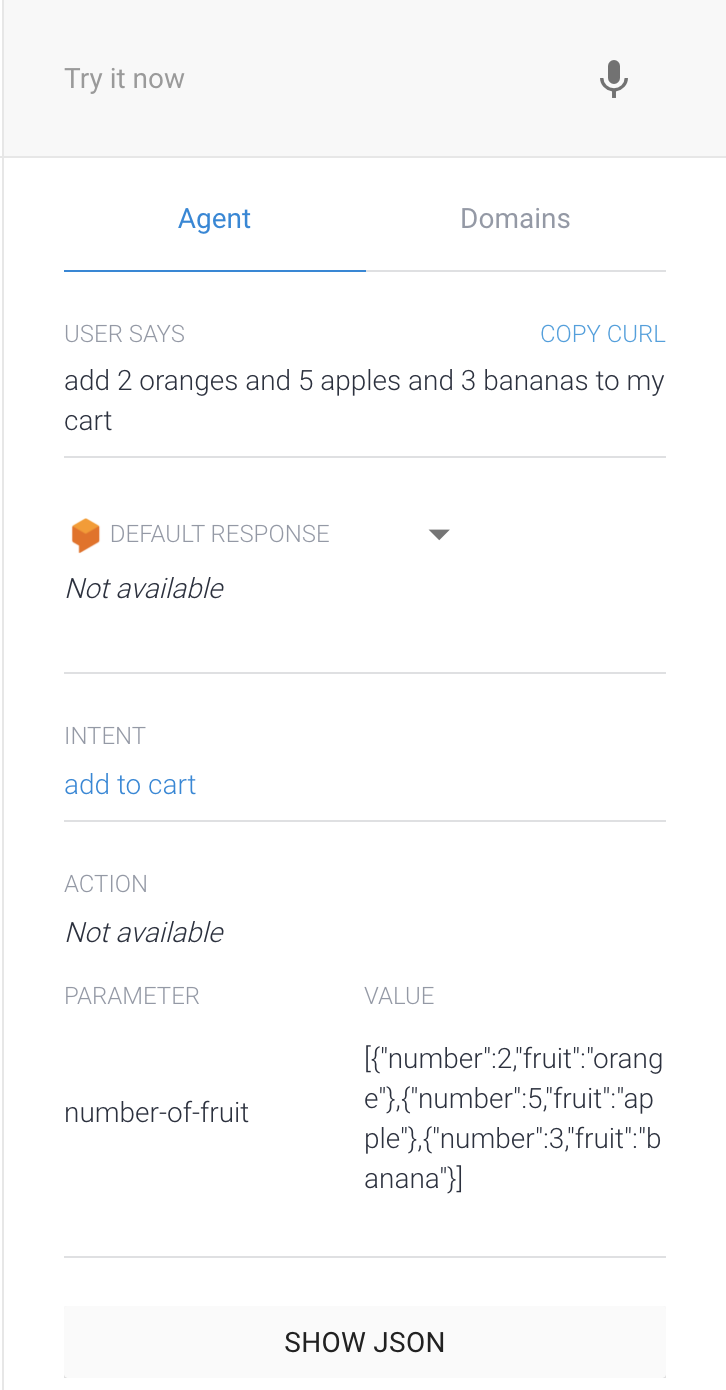This screenshot has width=726, height=1390.
Task: Switch to the Domains tab
Action: tap(515, 219)
